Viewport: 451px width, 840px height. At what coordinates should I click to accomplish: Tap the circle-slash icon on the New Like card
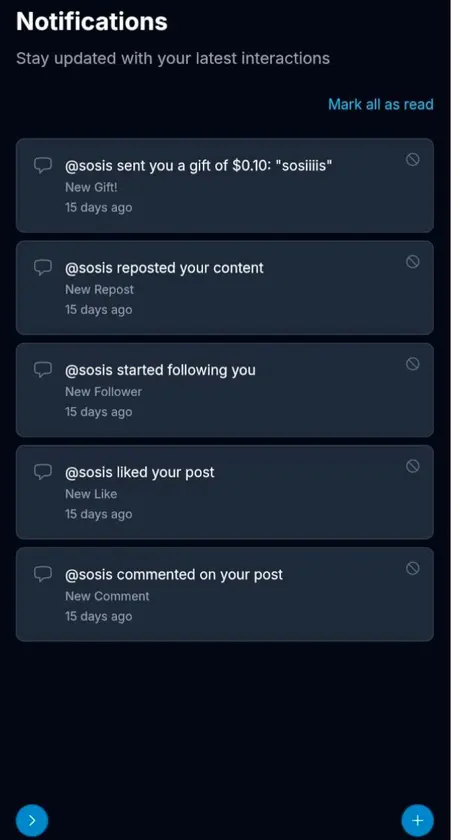click(412, 466)
